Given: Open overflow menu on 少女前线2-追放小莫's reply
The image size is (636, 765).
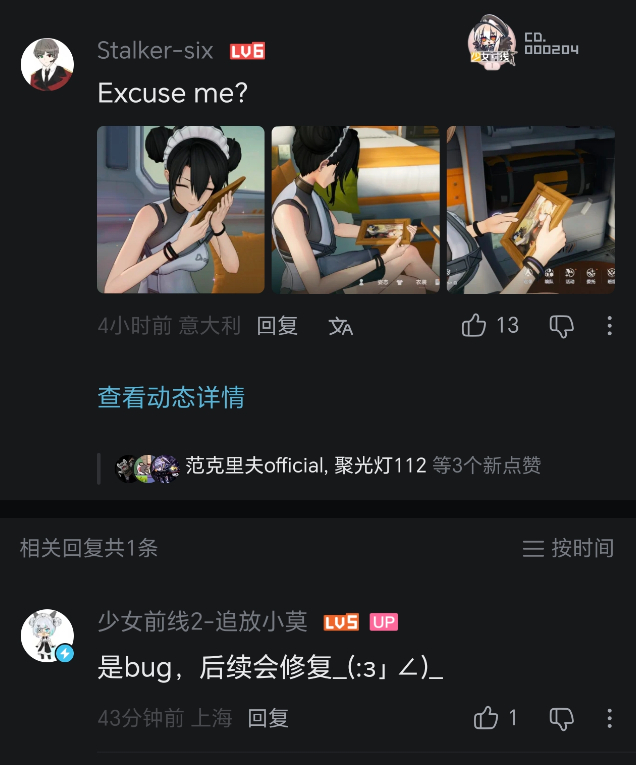Looking at the screenshot, I should 610,718.
